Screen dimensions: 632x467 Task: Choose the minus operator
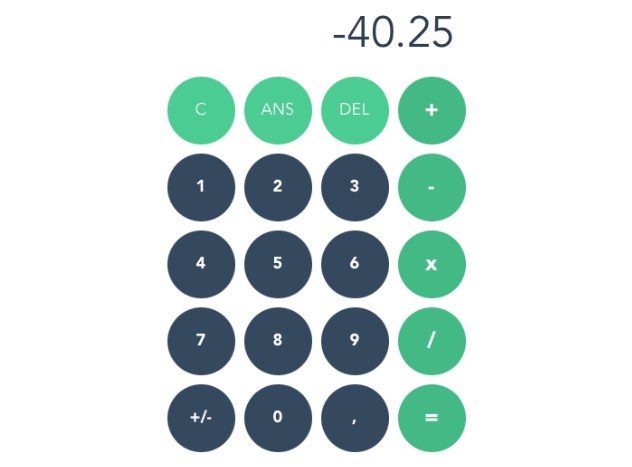pyautogui.click(x=432, y=187)
